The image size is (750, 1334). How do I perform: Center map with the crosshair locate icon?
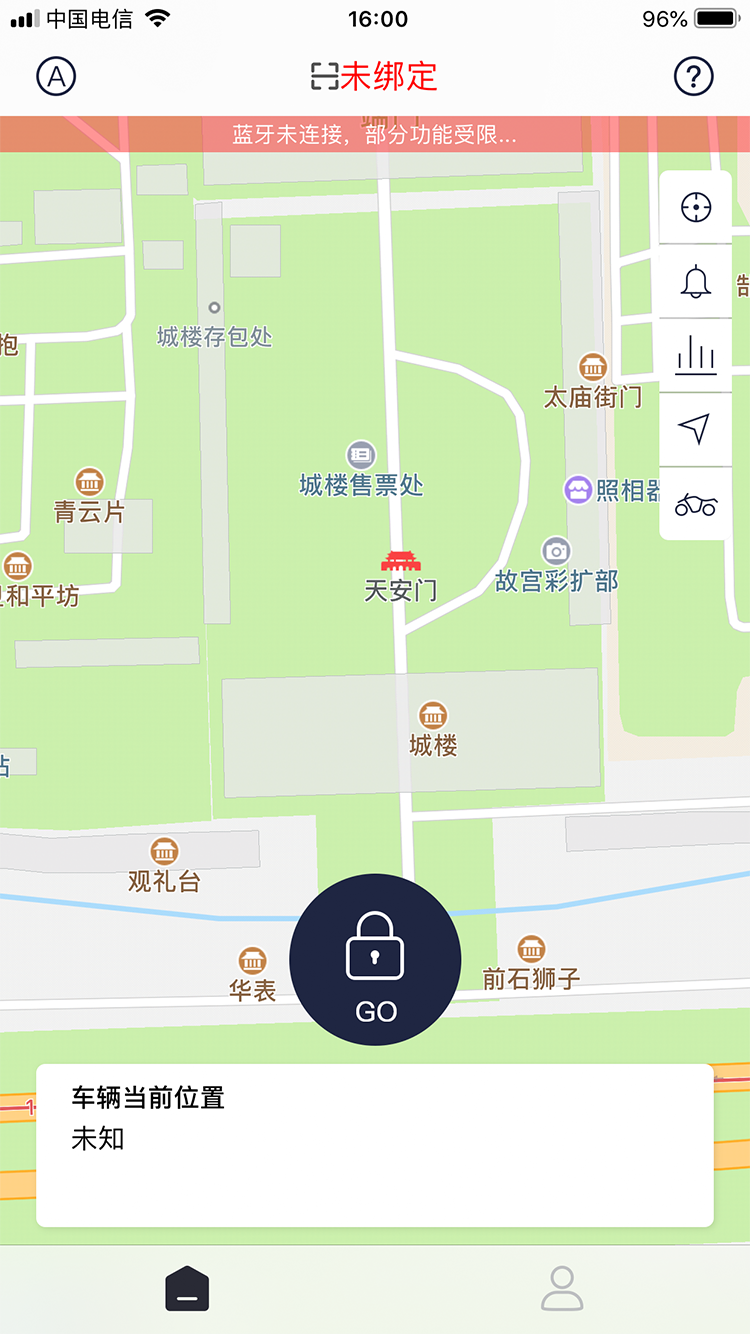pyautogui.click(x=695, y=207)
